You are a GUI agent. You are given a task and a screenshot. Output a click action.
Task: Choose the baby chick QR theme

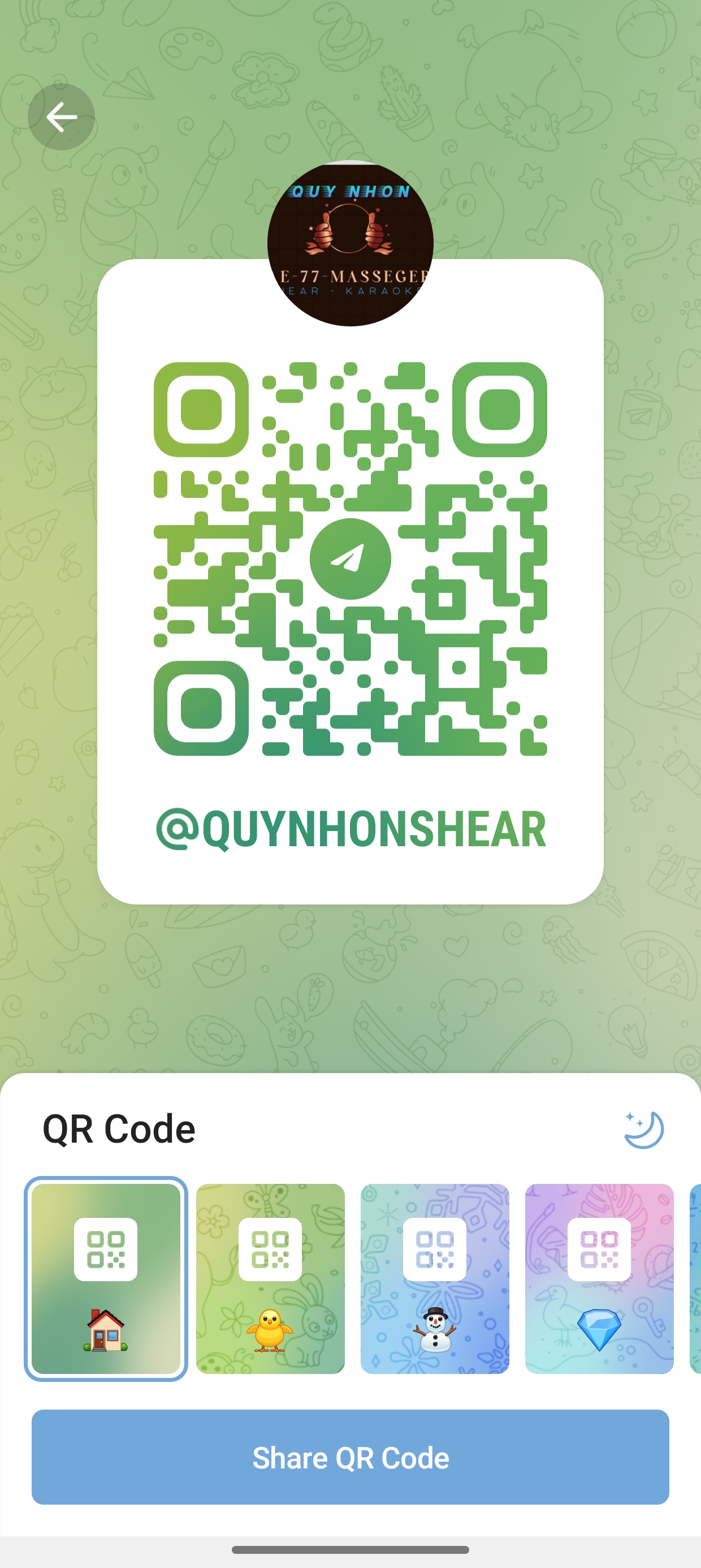[270, 1278]
